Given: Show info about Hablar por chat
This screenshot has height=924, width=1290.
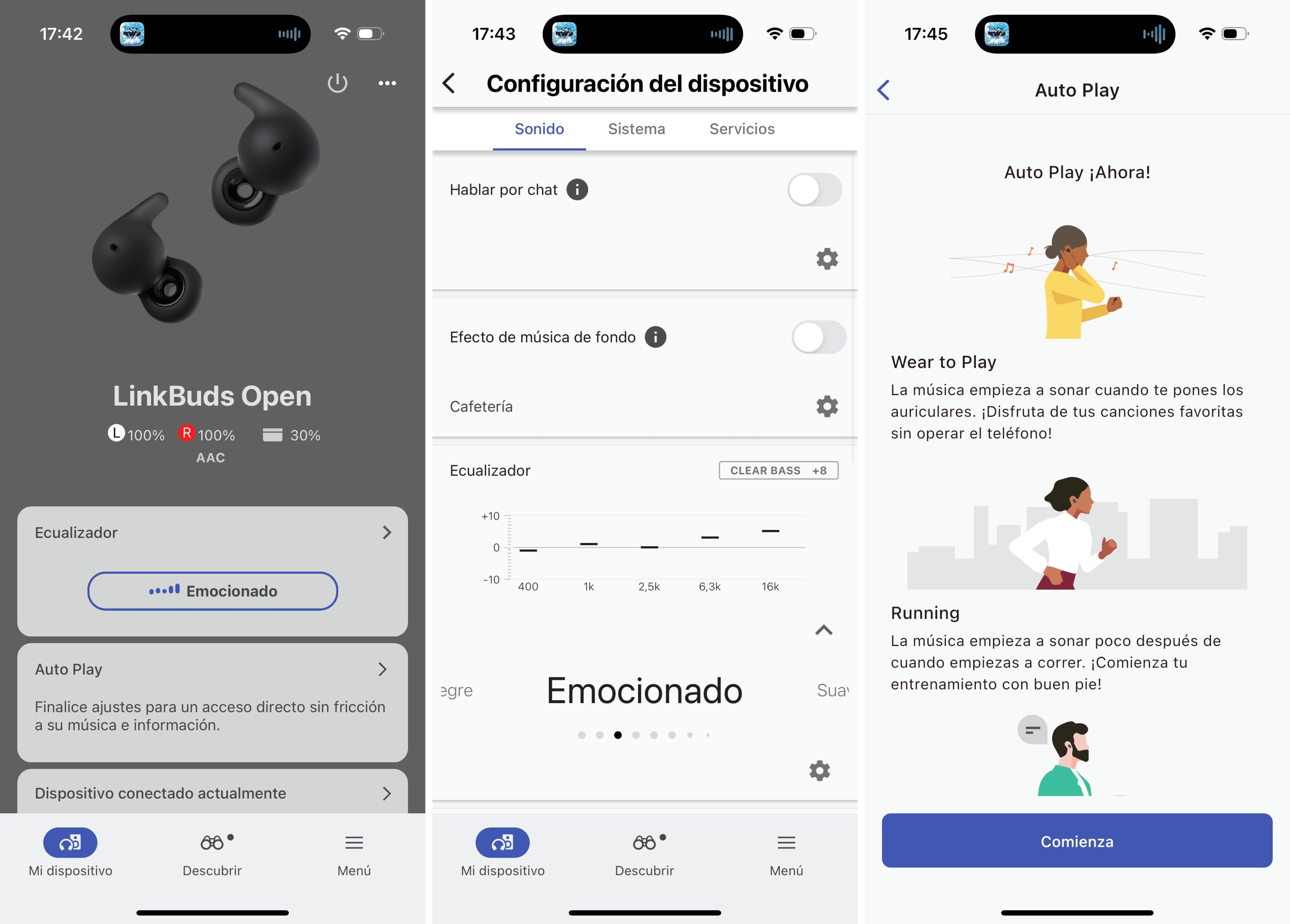Looking at the screenshot, I should (577, 190).
